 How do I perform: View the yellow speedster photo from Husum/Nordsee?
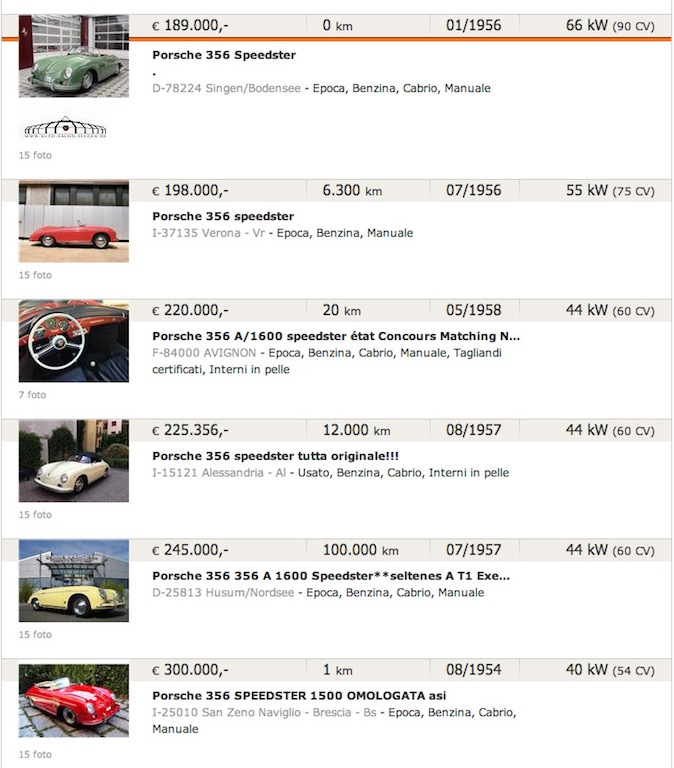(x=73, y=581)
